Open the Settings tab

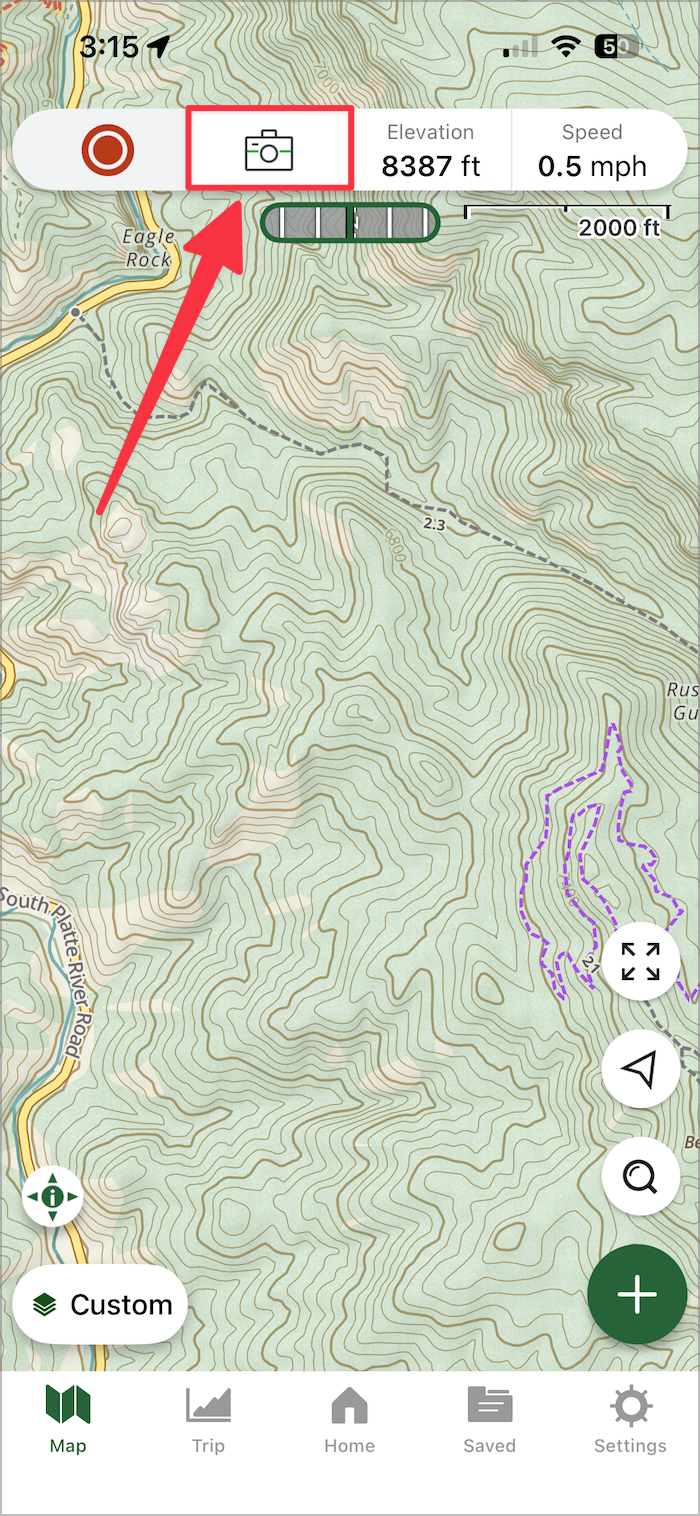(x=630, y=1420)
